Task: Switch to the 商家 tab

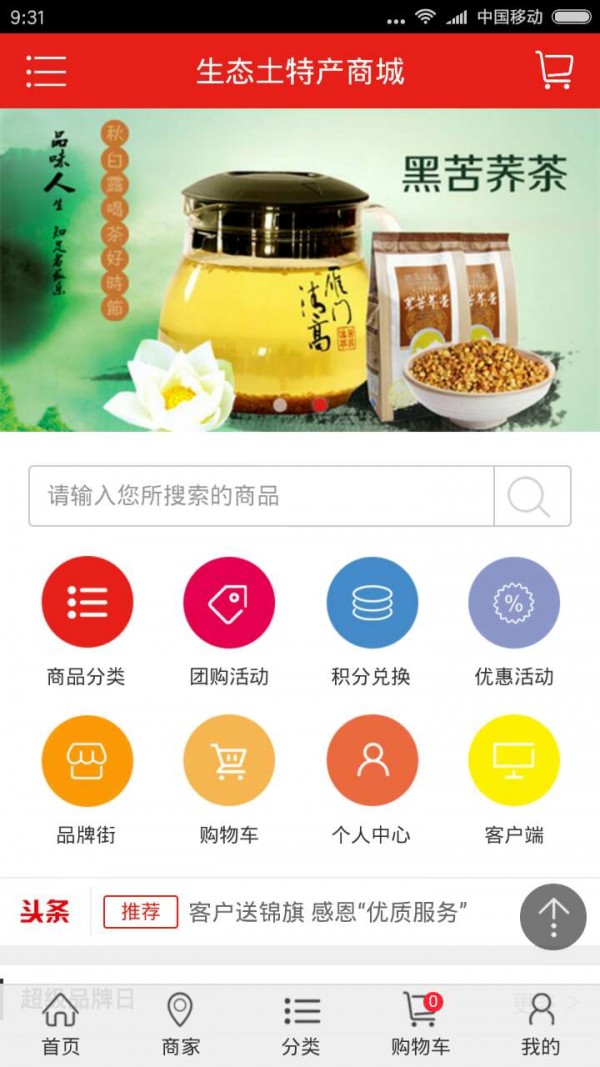Action: (x=180, y=1025)
